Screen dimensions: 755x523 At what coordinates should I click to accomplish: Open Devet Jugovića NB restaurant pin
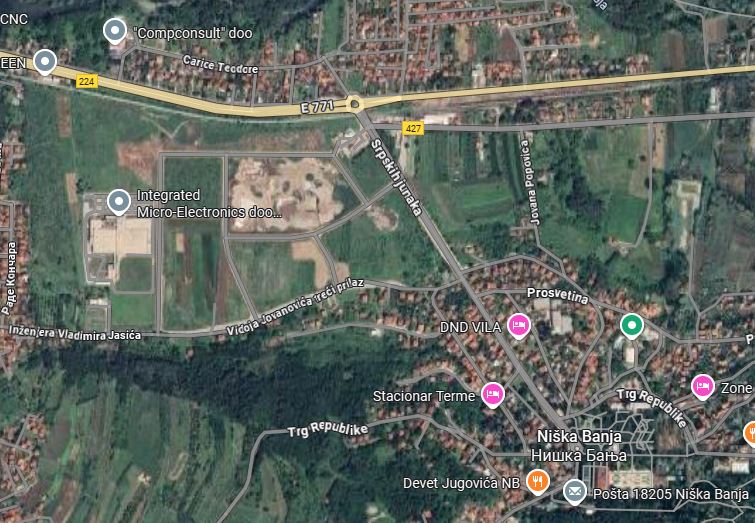[x=538, y=481]
